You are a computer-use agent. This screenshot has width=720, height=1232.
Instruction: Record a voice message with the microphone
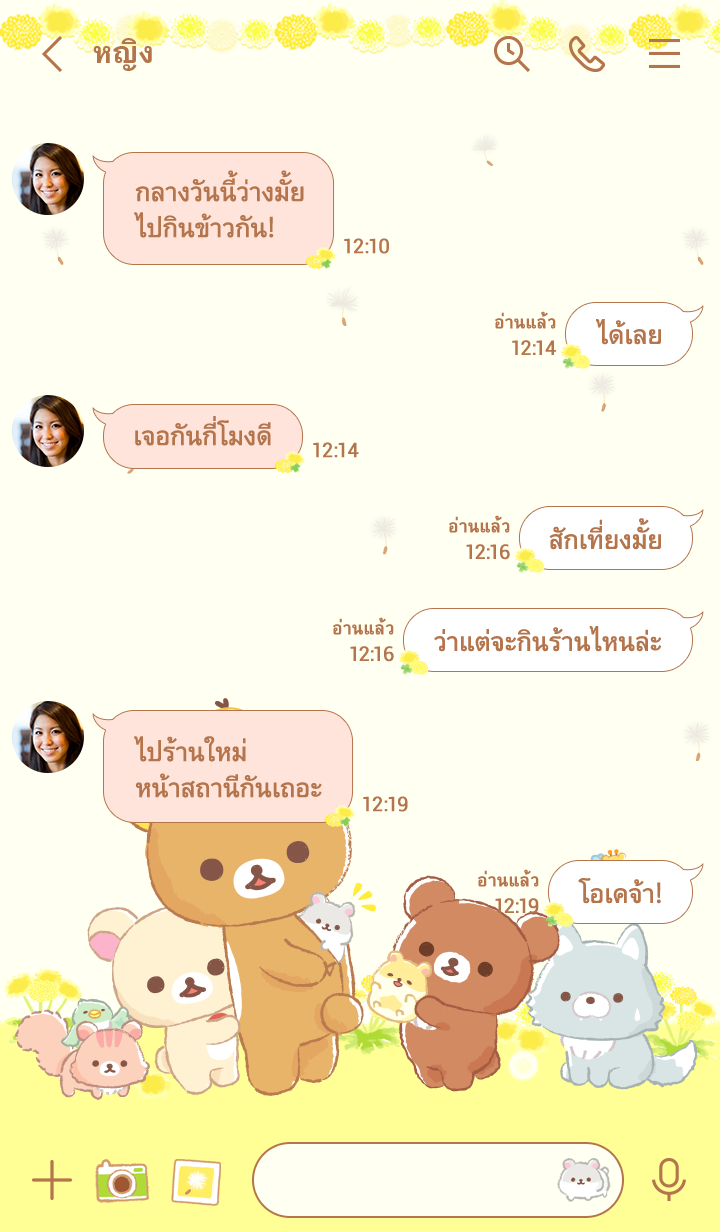click(668, 1181)
